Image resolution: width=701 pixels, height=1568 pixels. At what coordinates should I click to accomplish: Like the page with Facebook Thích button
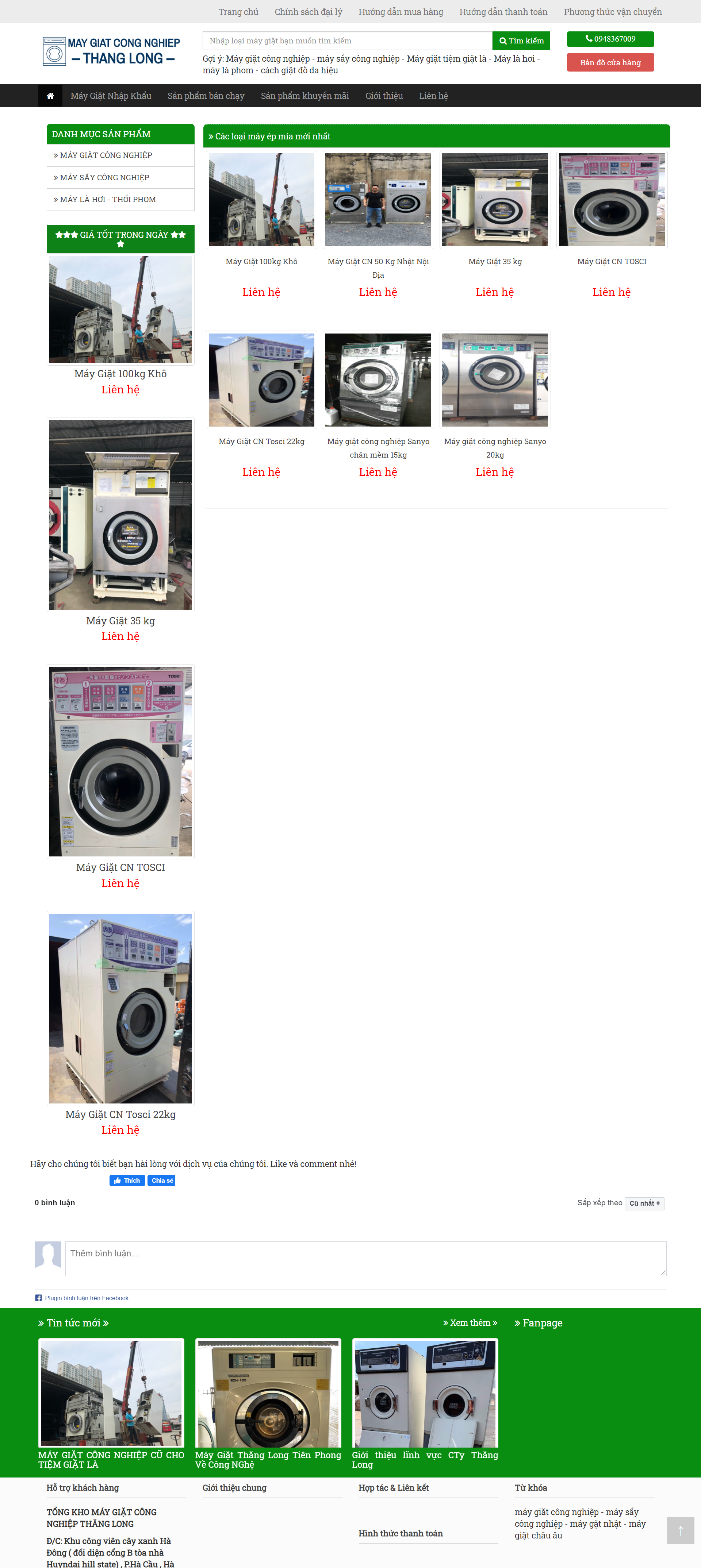[127, 1180]
